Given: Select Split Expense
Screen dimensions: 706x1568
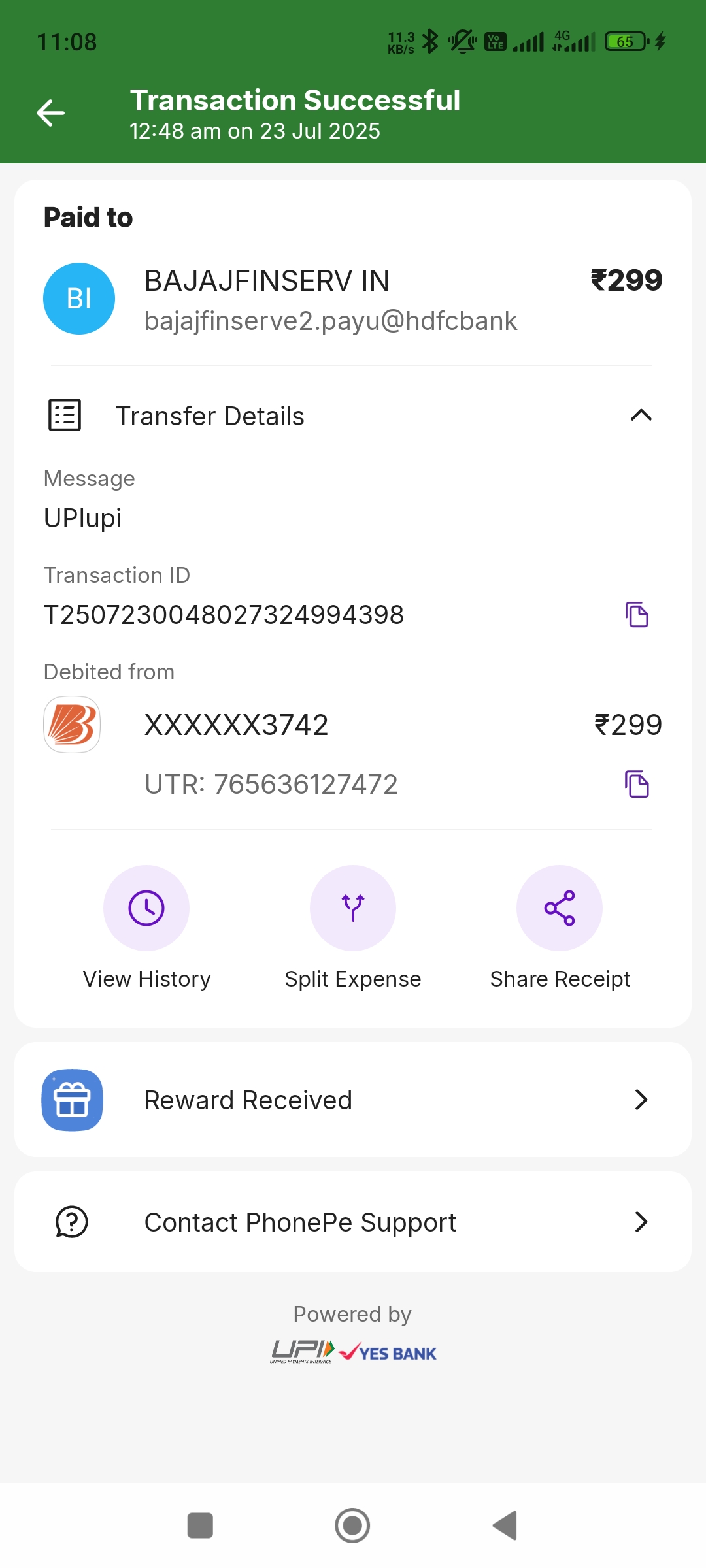Looking at the screenshot, I should coord(353,908).
